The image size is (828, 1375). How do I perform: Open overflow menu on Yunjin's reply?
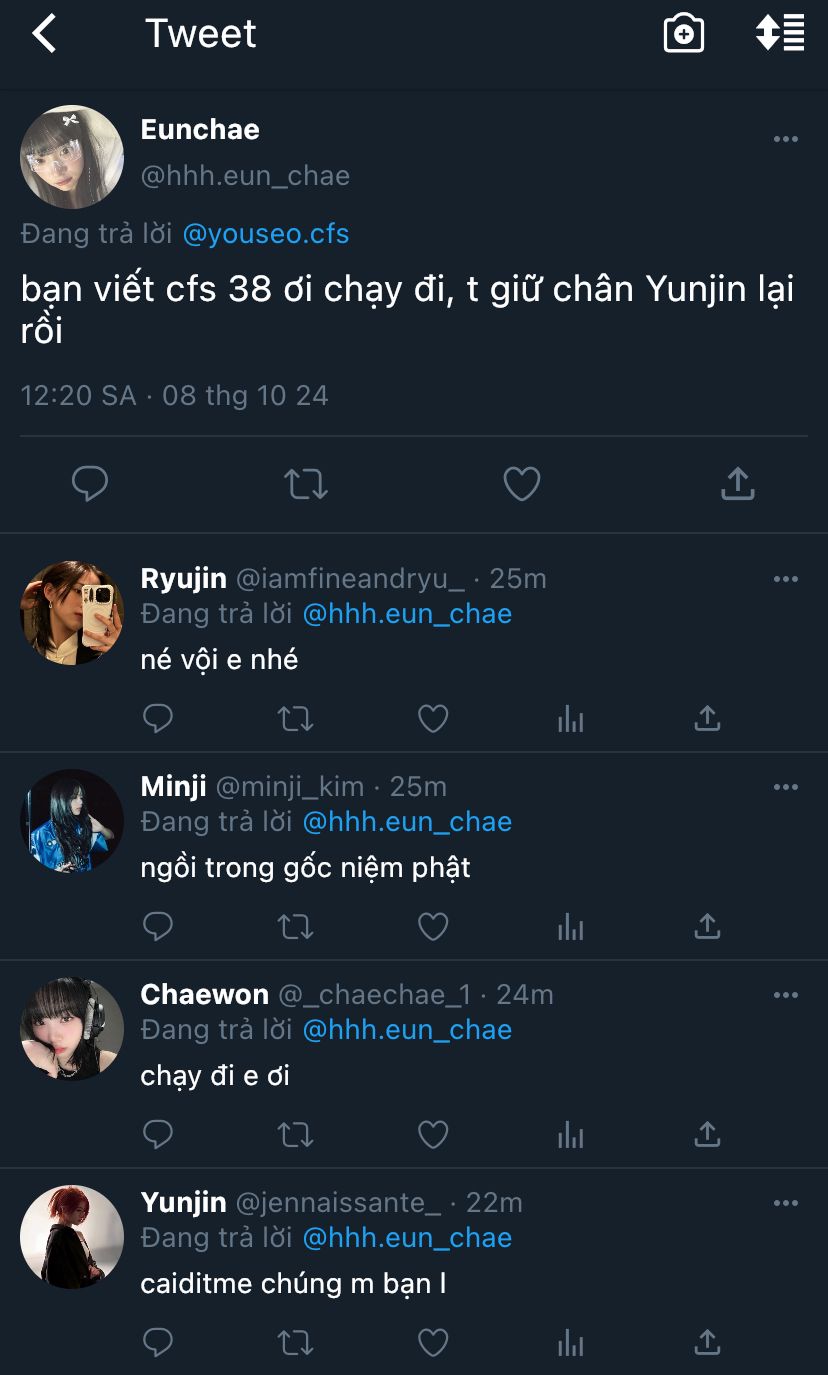tap(786, 1203)
